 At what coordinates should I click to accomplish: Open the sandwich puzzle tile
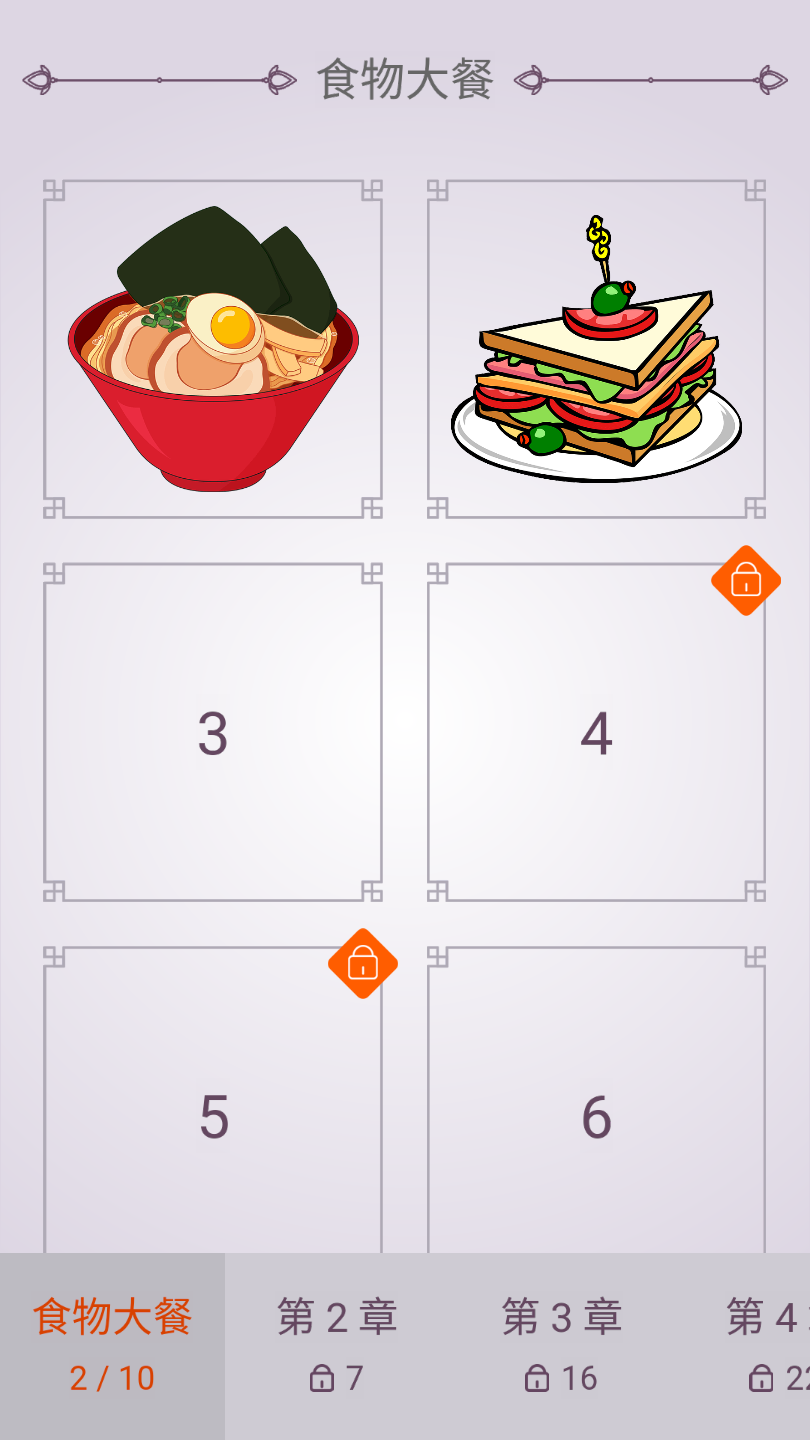pos(596,350)
